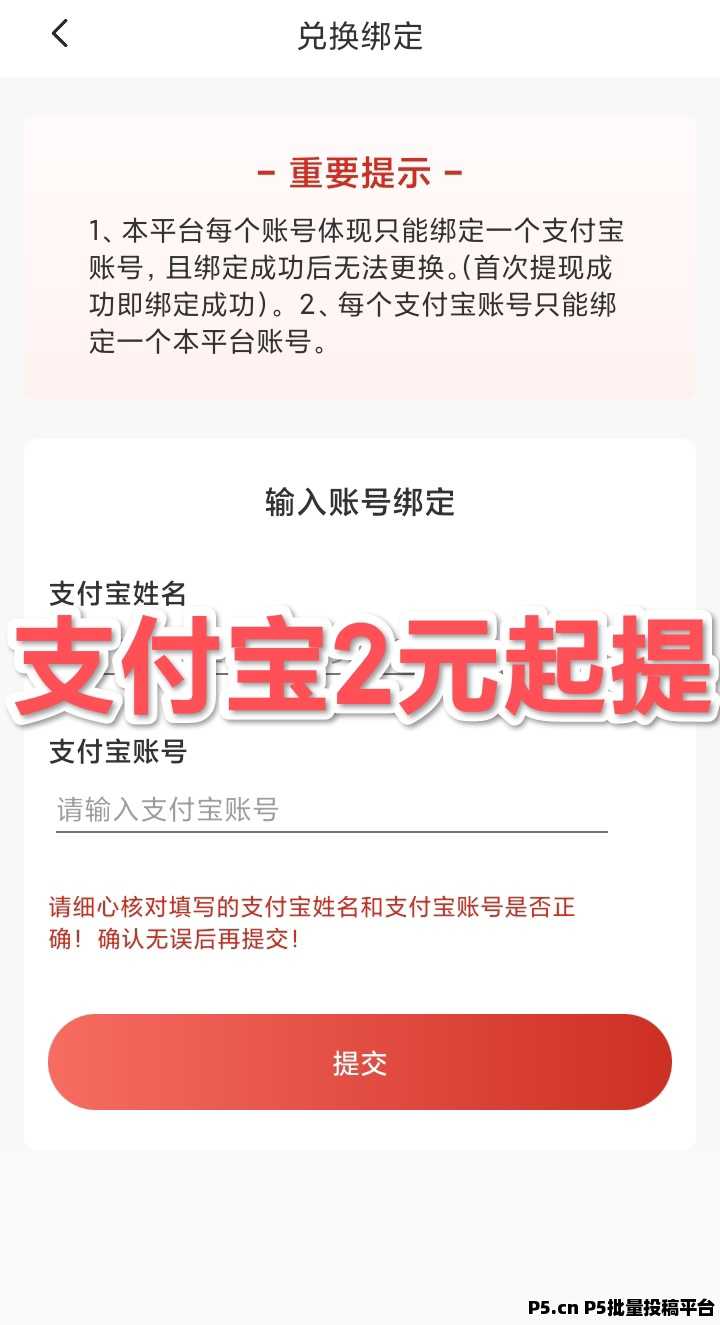The image size is (720, 1325).
Task: Click the binding rules paragraph text
Action: [x=359, y=268]
